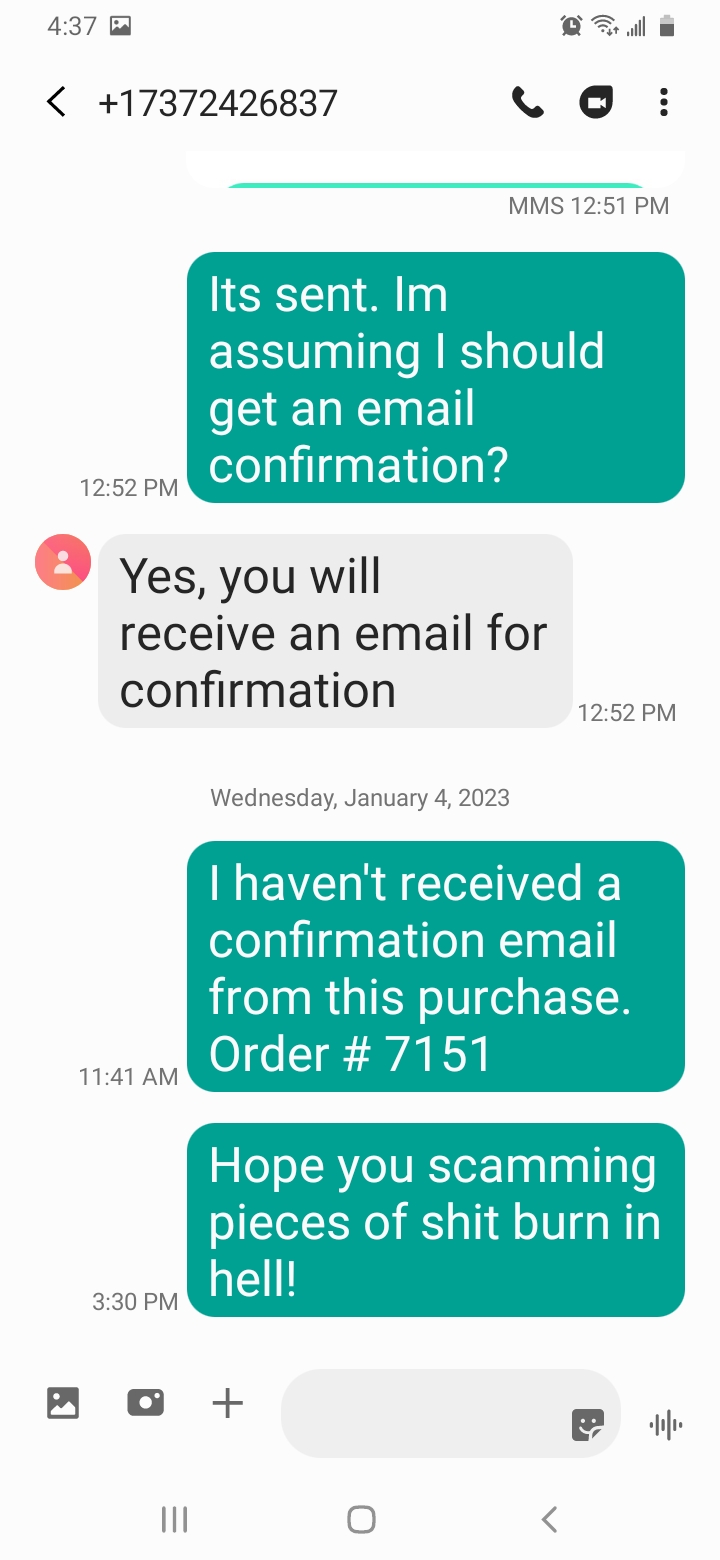Open more attachment options with plus
This screenshot has width=720, height=1560.
click(228, 1403)
